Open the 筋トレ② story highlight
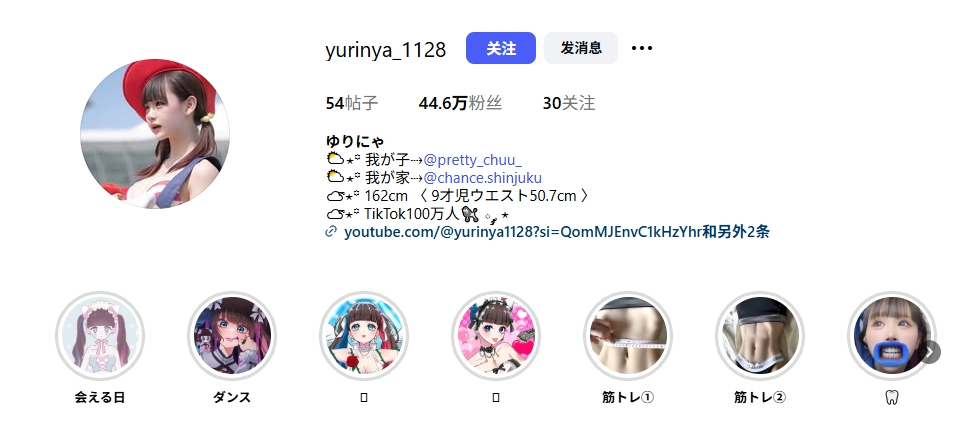970x436 pixels. click(x=760, y=336)
